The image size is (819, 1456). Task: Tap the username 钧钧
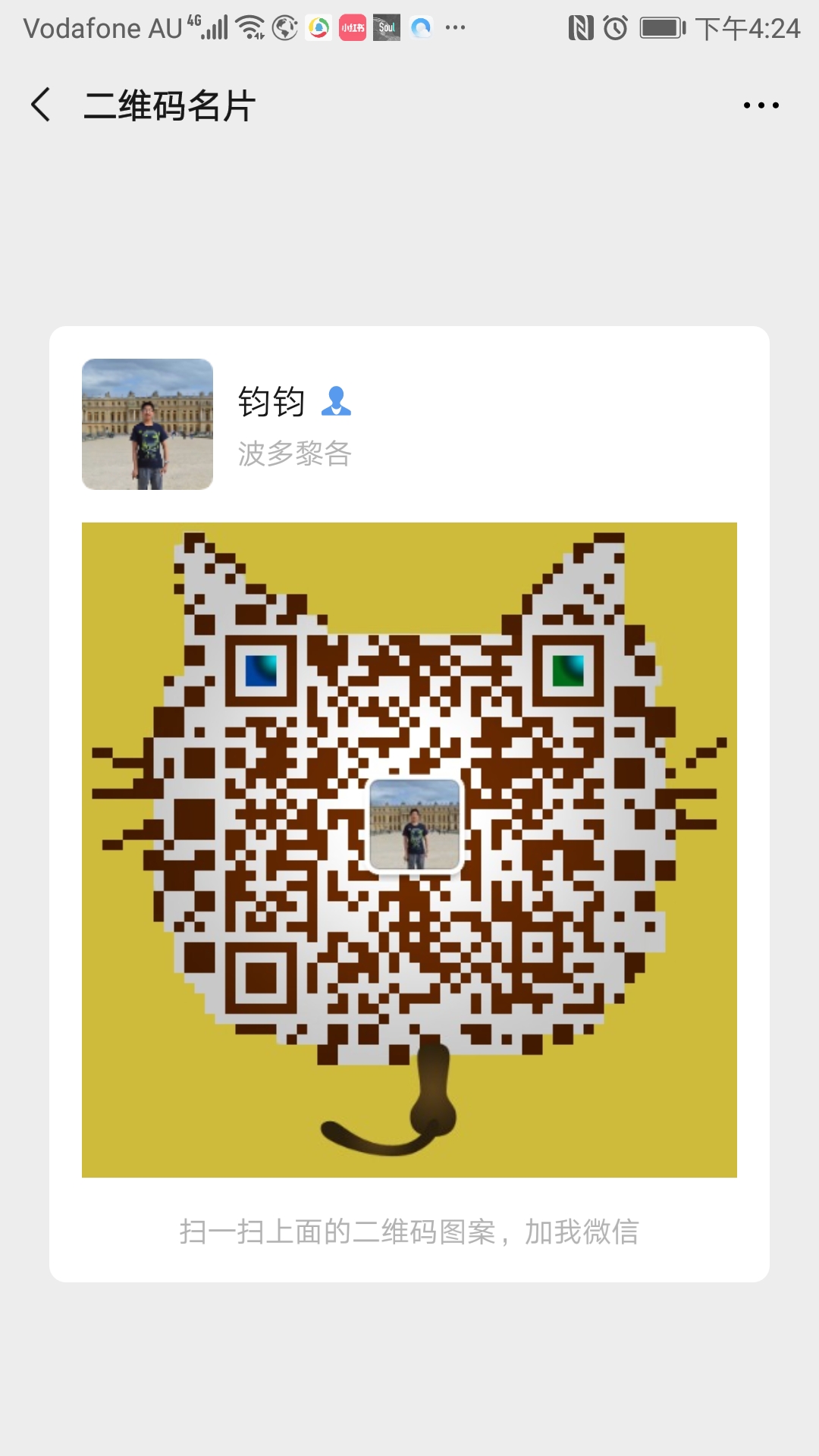275,402
